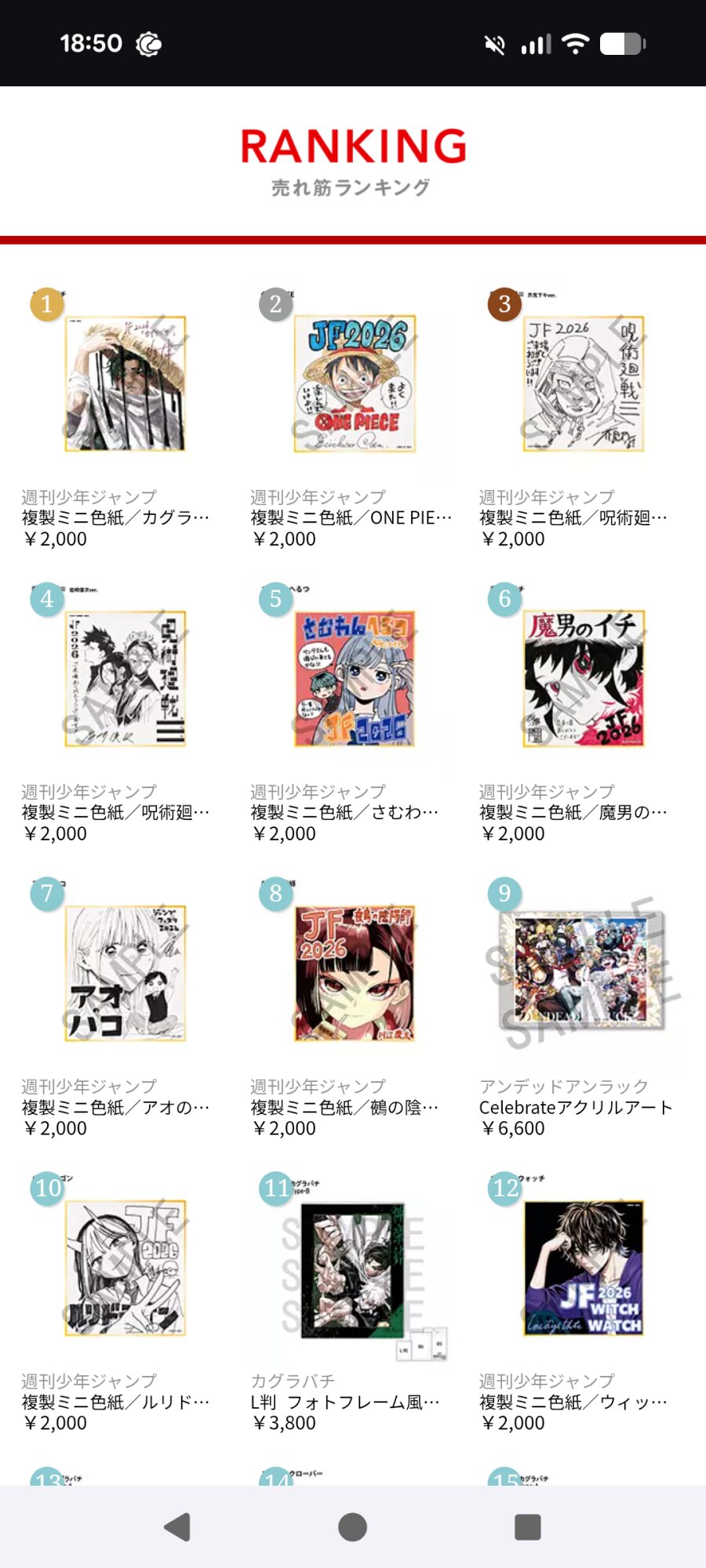Image resolution: width=706 pixels, height=1568 pixels.
Task: Open rank 5 さむわ mini shikishi product
Action: click(x=354, y=679)
